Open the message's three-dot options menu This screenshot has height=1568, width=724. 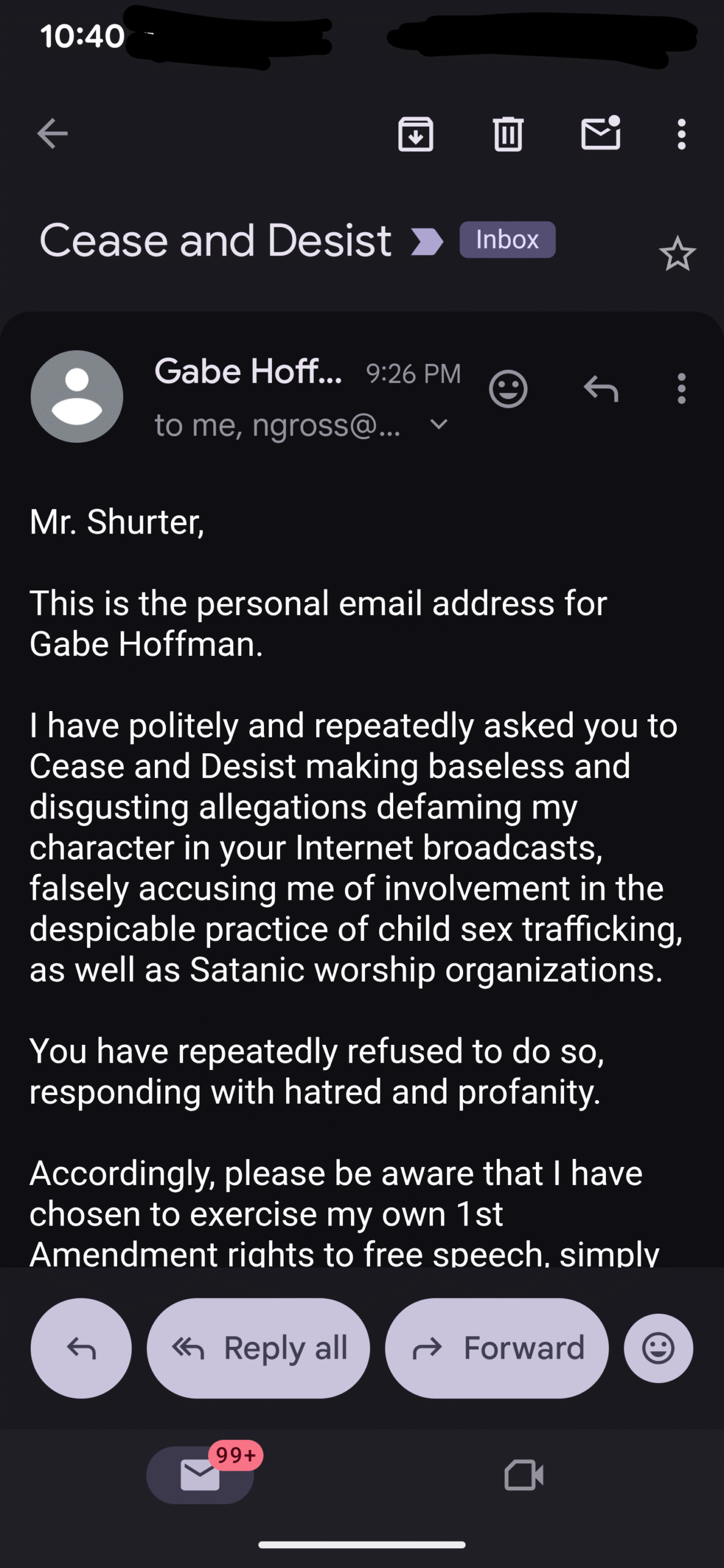click(681, 389)
